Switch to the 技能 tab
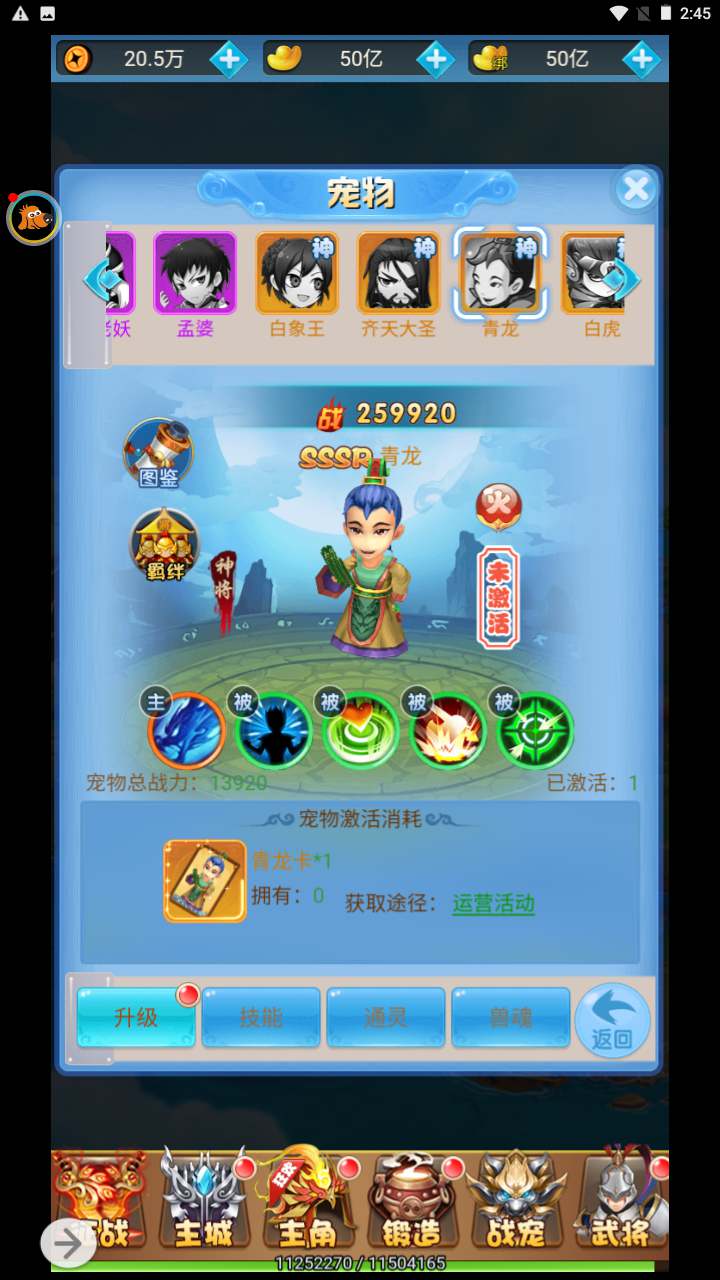The height and width of the screenshot is (1280, 720). (261, 1017)
